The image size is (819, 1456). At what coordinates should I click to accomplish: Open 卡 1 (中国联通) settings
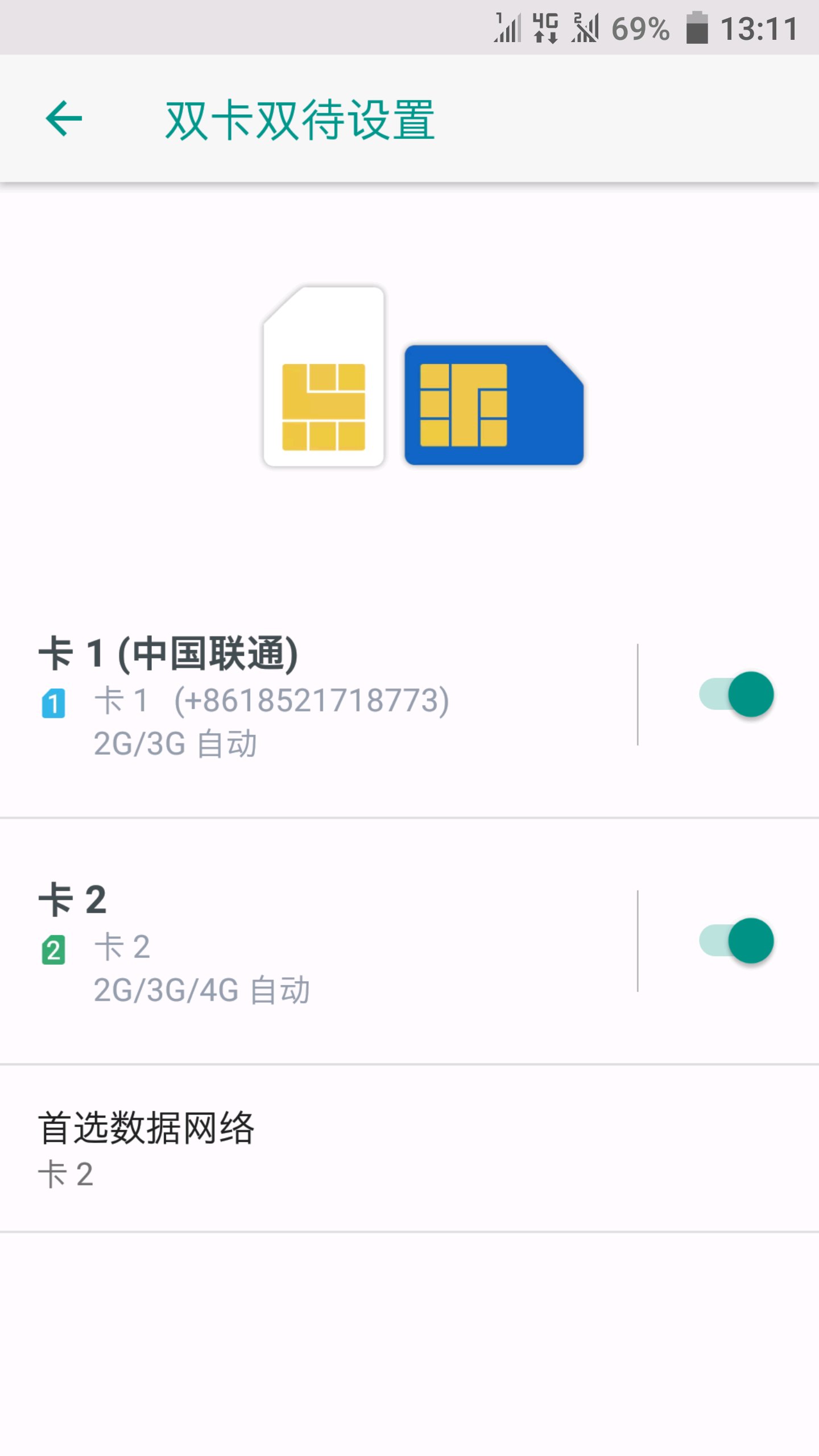(x=318, y=695)
